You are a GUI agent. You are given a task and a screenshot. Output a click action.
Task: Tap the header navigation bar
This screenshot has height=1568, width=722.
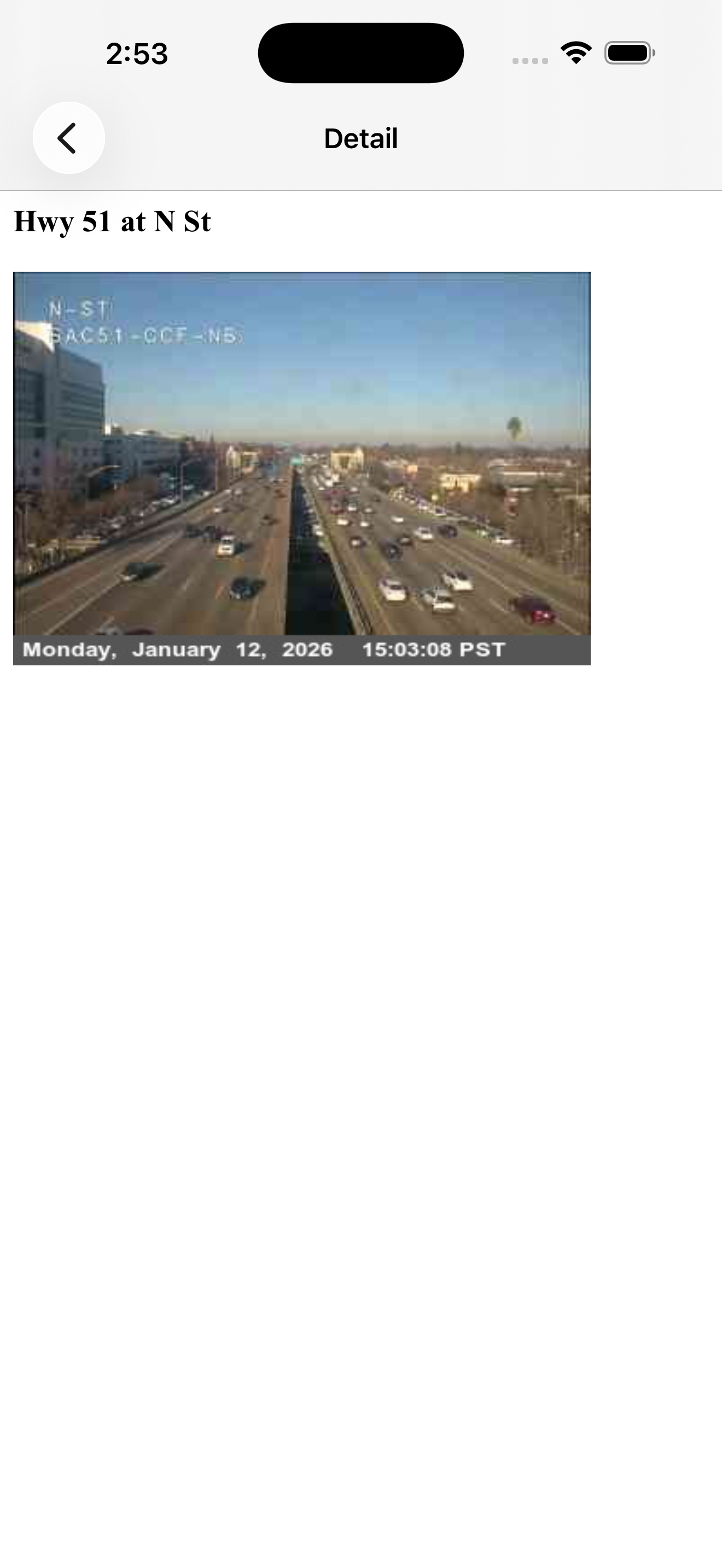[x=360, y=138]
